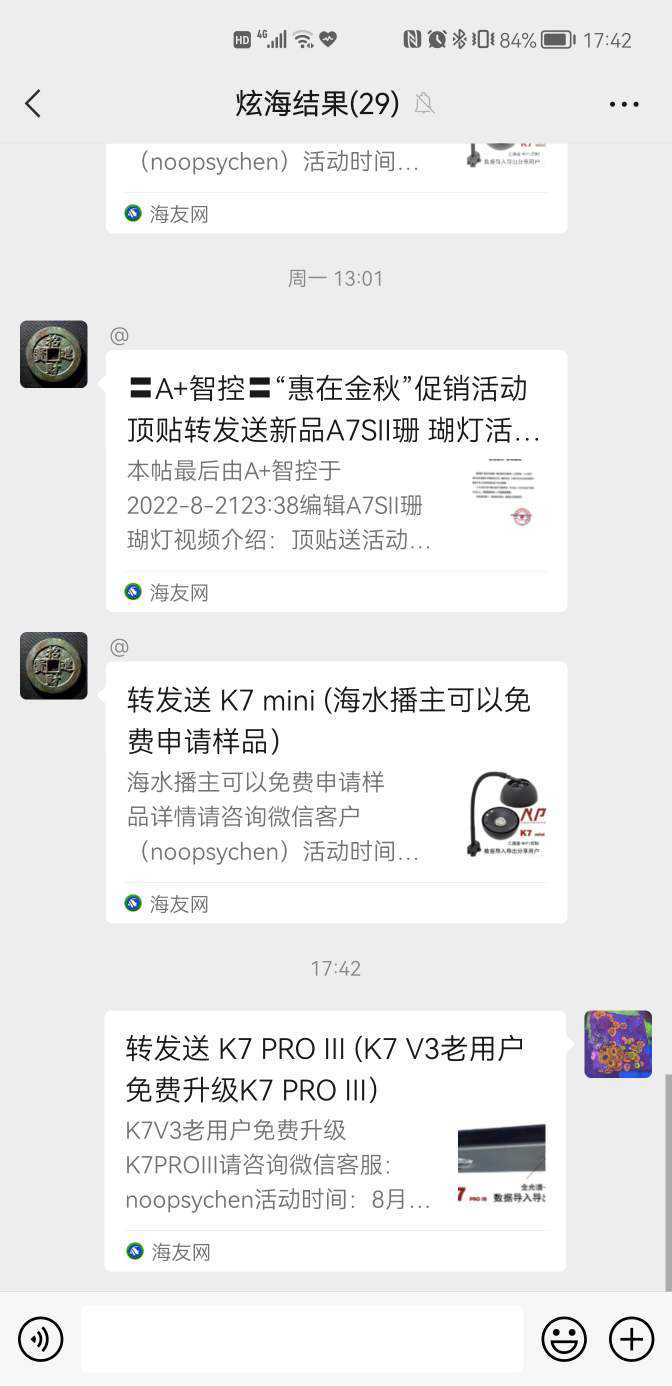Tap the message text field
This screenshot has width=672, height=1386.
tap(302, 1339)
